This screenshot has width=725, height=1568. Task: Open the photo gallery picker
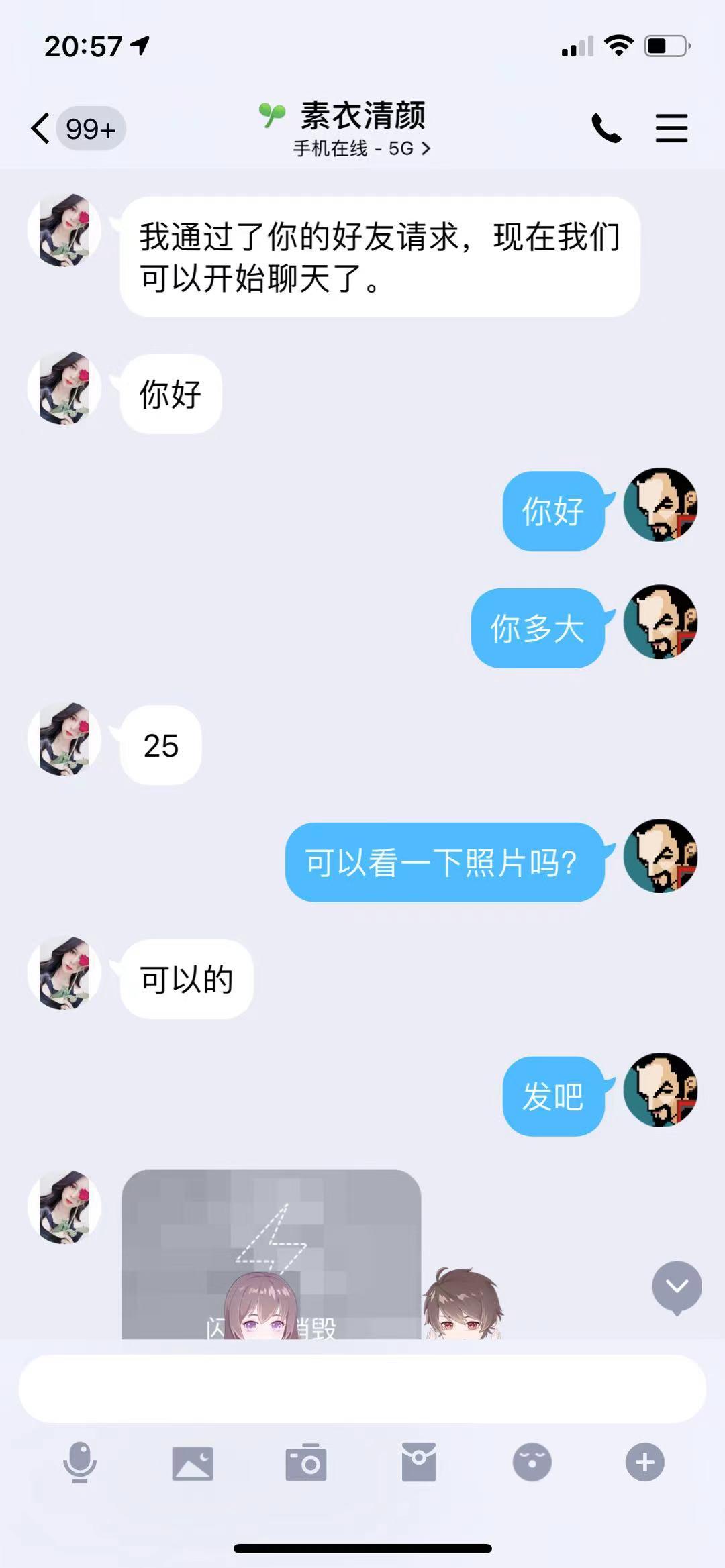(193, 1463)
